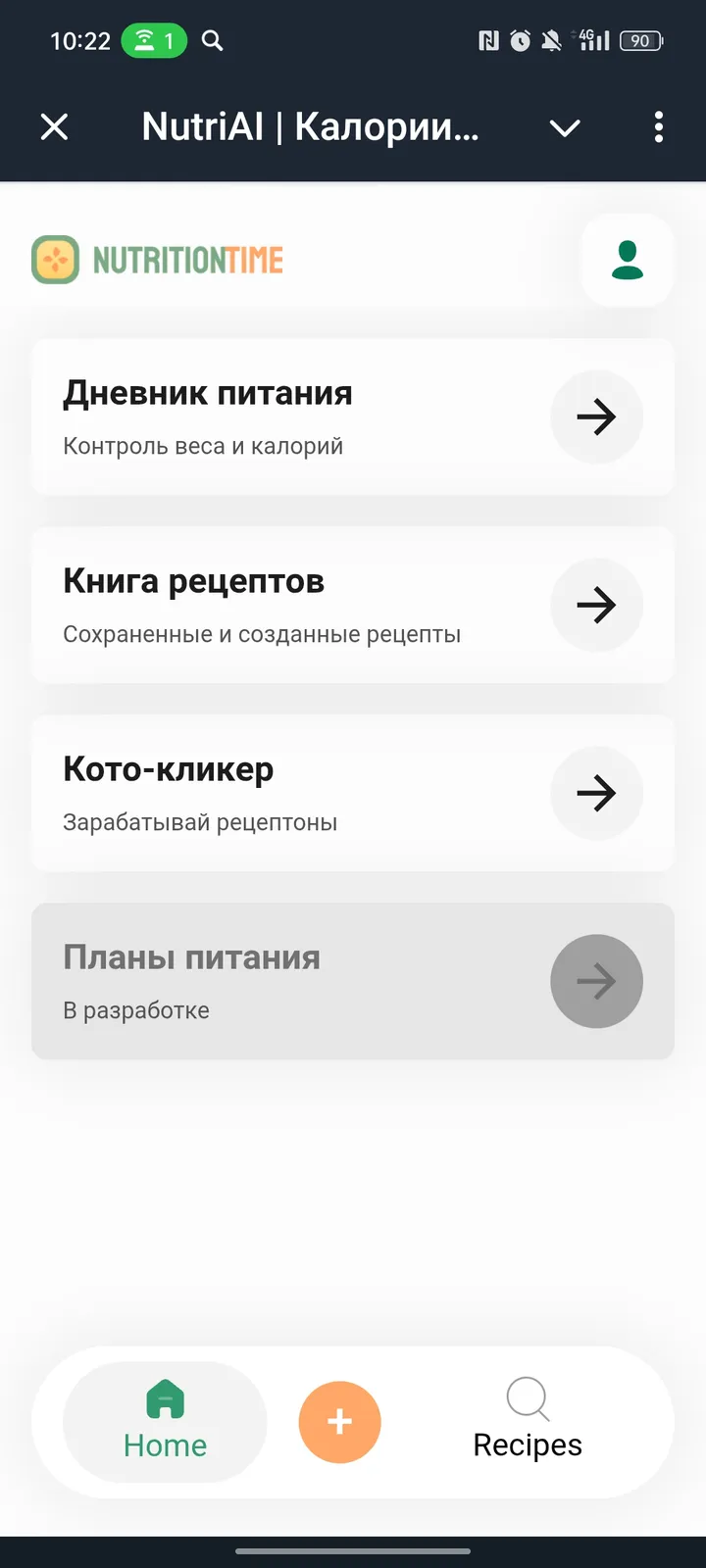Open the Кото-кликер card

point(294,793)
